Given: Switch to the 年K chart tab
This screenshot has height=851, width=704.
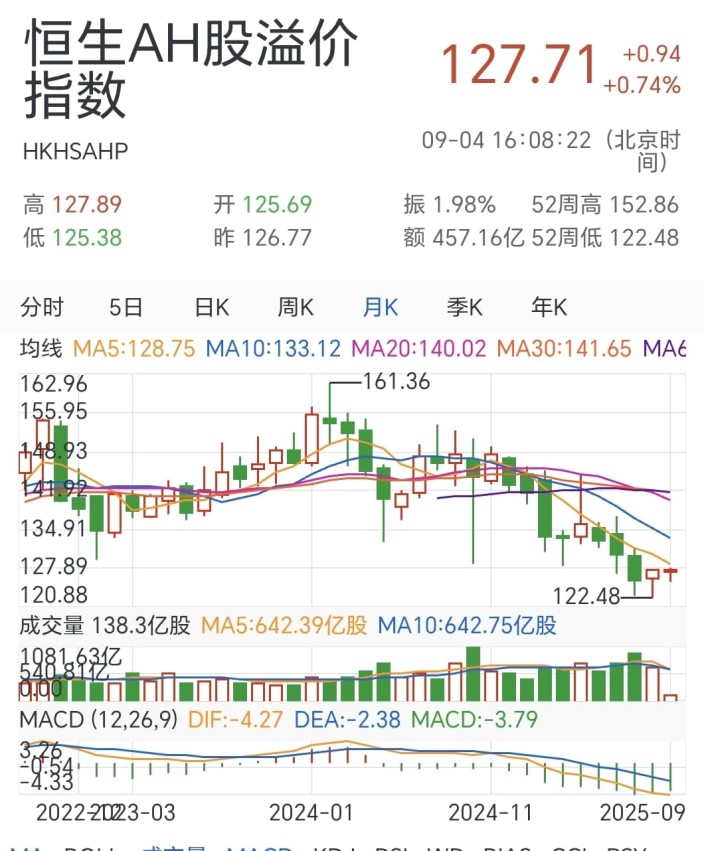Looking at the screenshot, I should [x=549, y=308].
